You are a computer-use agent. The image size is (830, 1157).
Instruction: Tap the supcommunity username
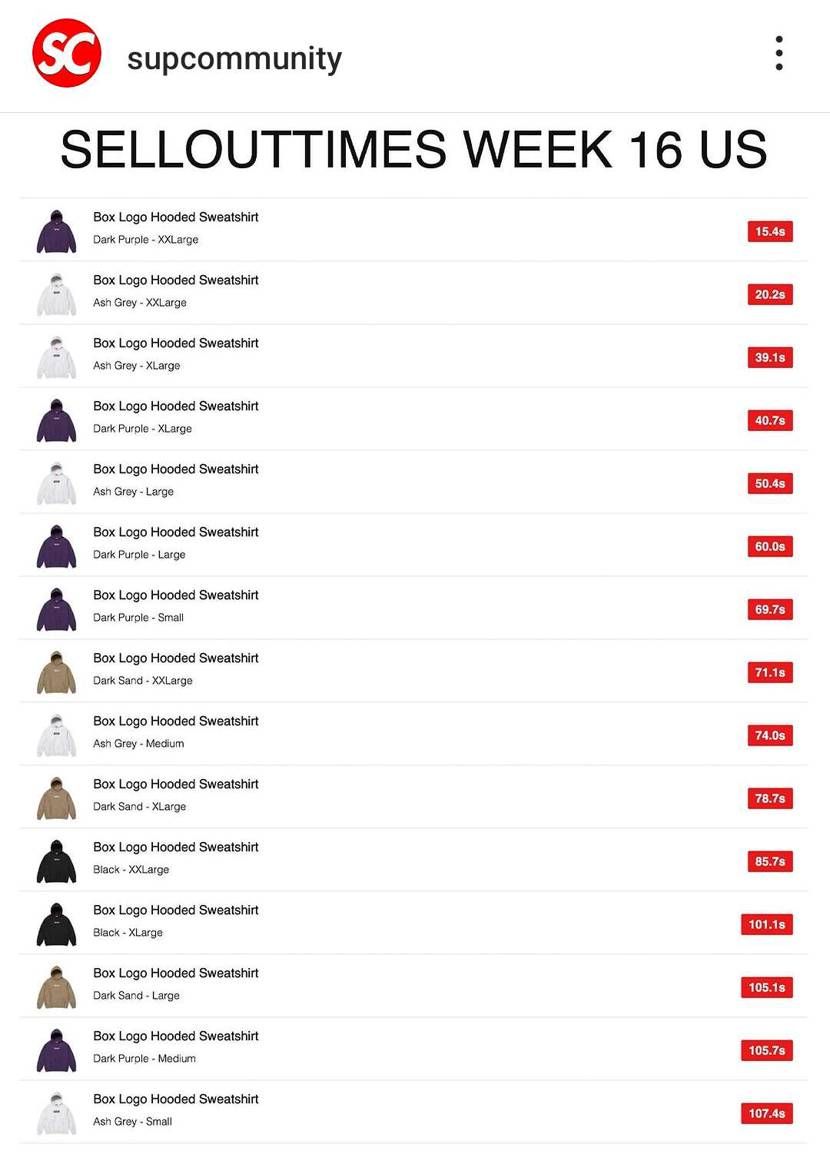(234, 58)
